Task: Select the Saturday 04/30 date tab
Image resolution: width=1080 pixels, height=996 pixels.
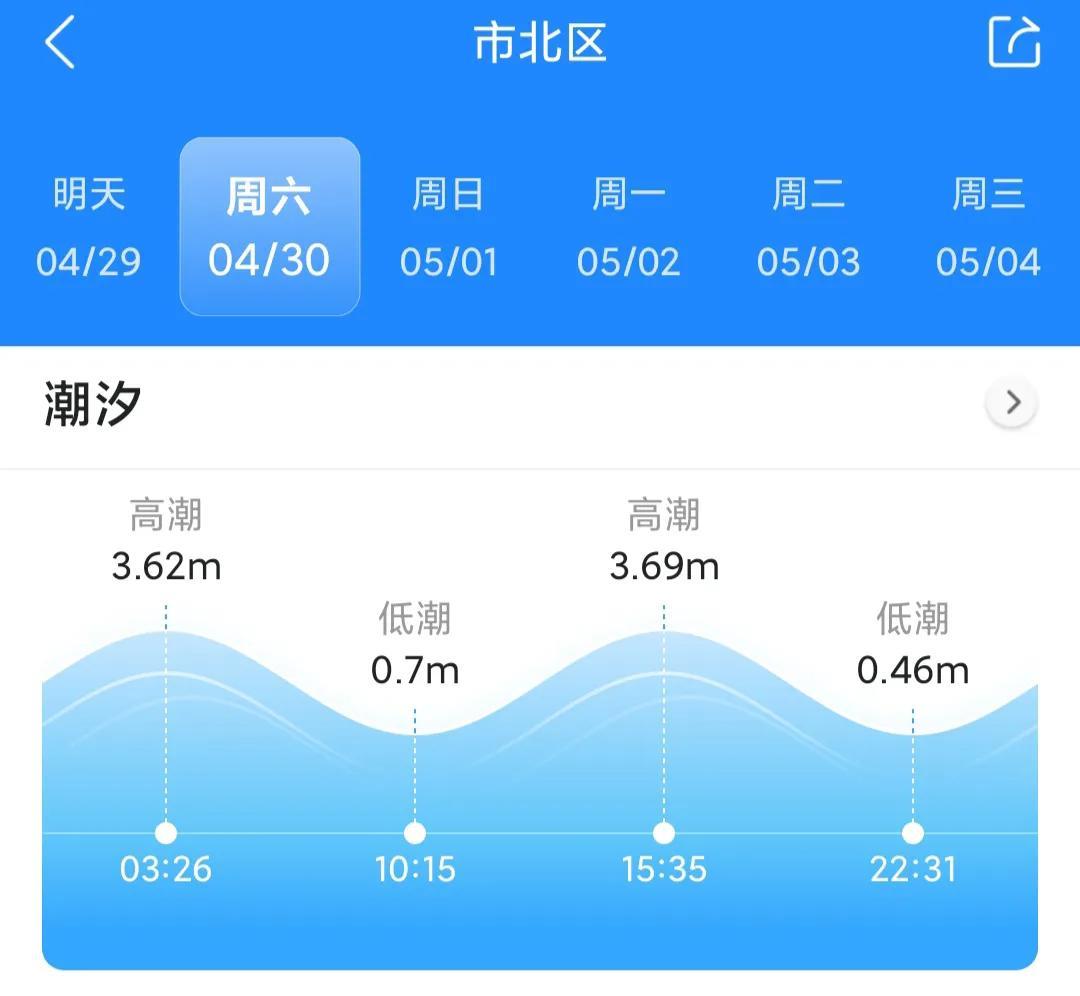Action: tap(269, 227)
